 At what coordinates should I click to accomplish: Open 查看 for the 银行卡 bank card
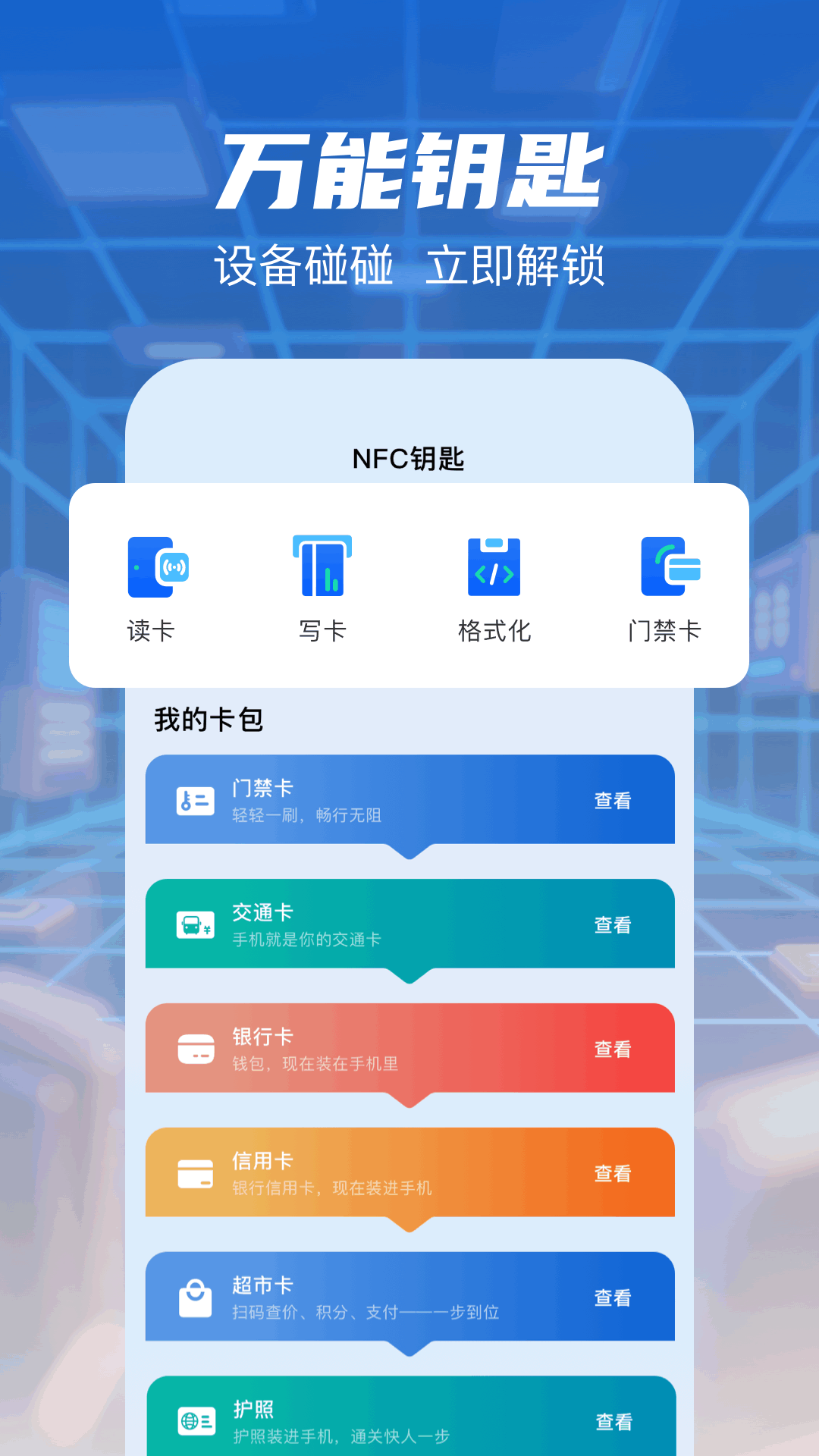click(x=613, y=1050)
